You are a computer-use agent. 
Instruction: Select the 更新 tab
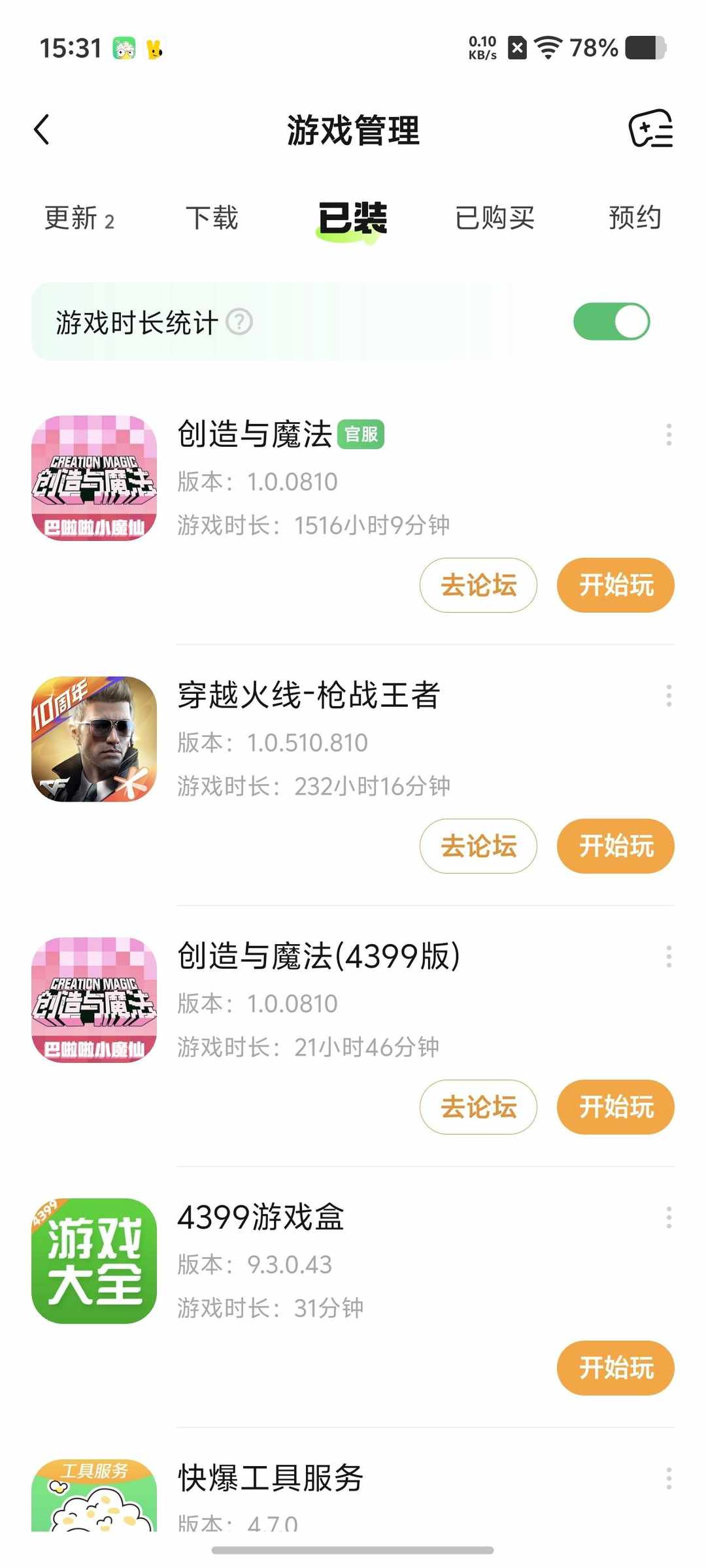click(78, 219)
